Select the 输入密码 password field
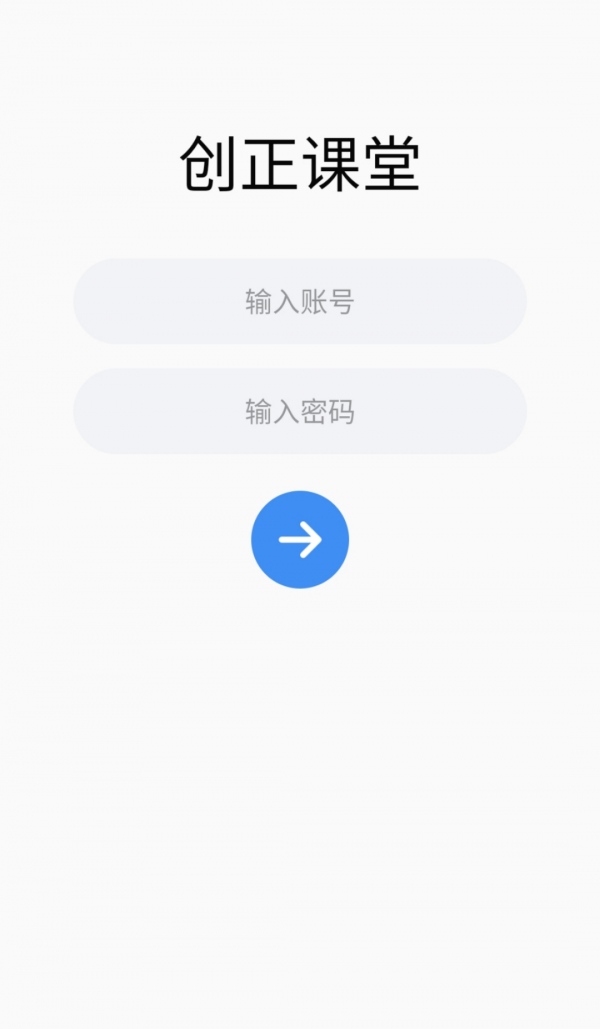The image size is (600, 1029). point(300,411)
